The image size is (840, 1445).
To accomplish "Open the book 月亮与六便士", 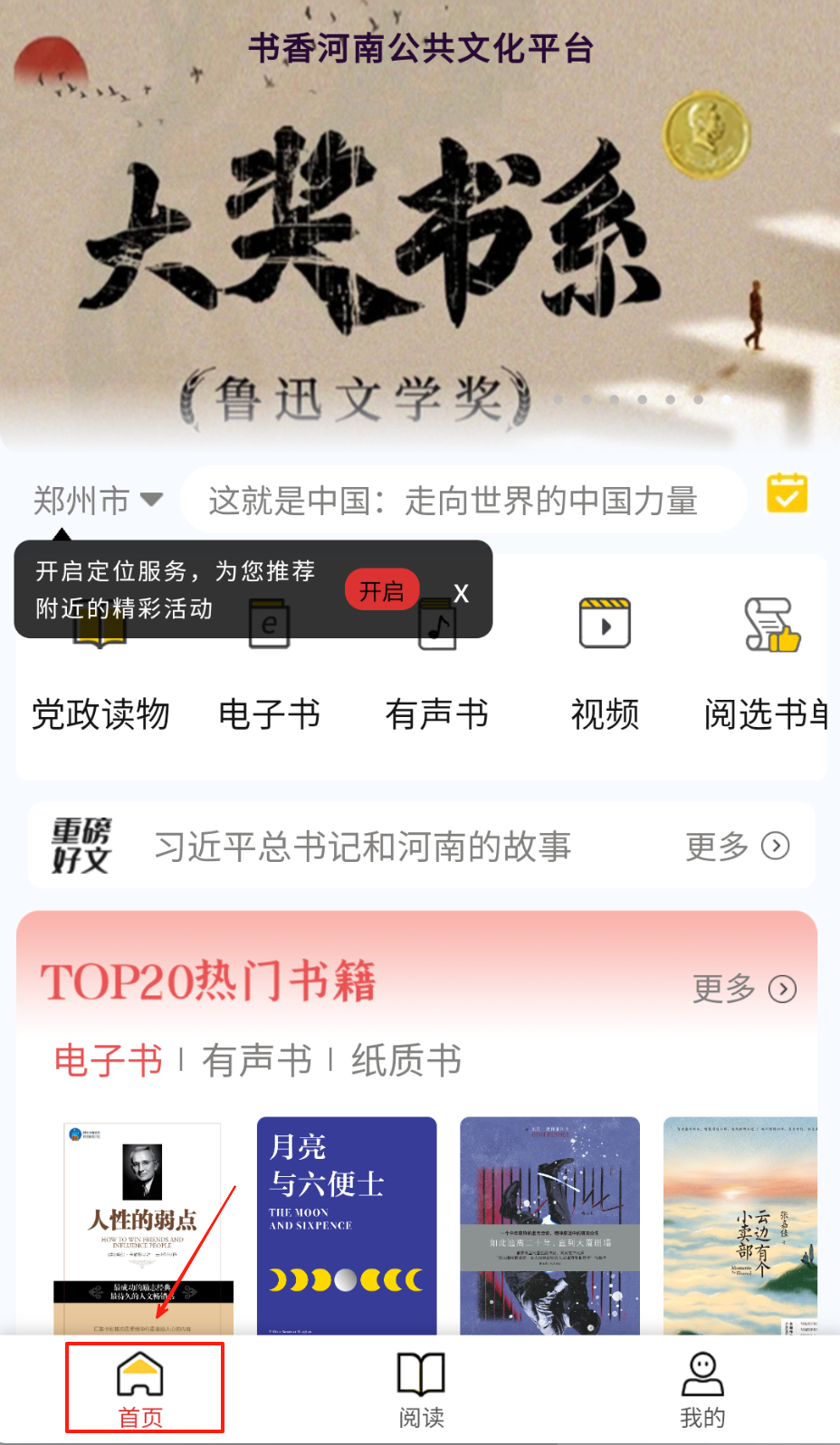I will pos(347,1226).
